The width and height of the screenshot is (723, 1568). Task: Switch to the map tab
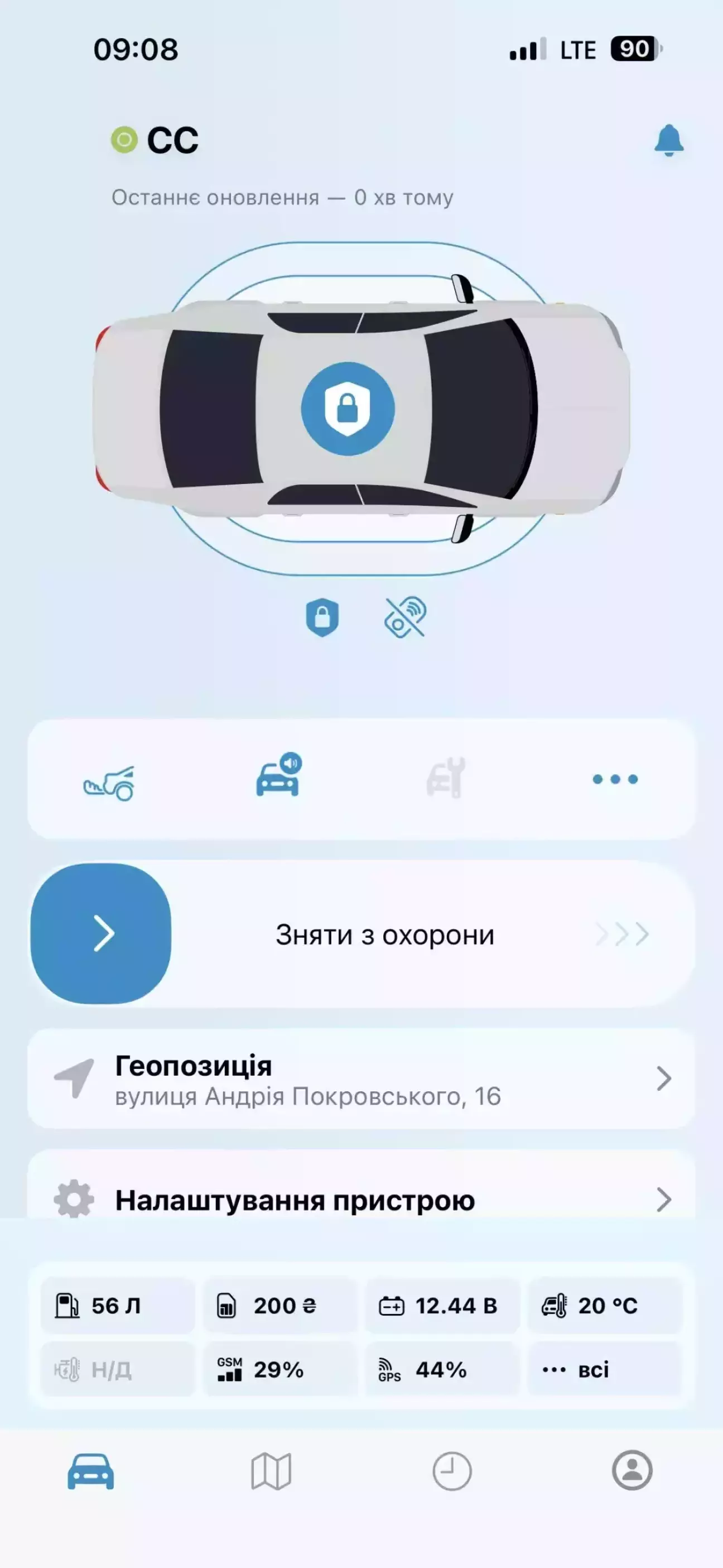pos(271,1472)
